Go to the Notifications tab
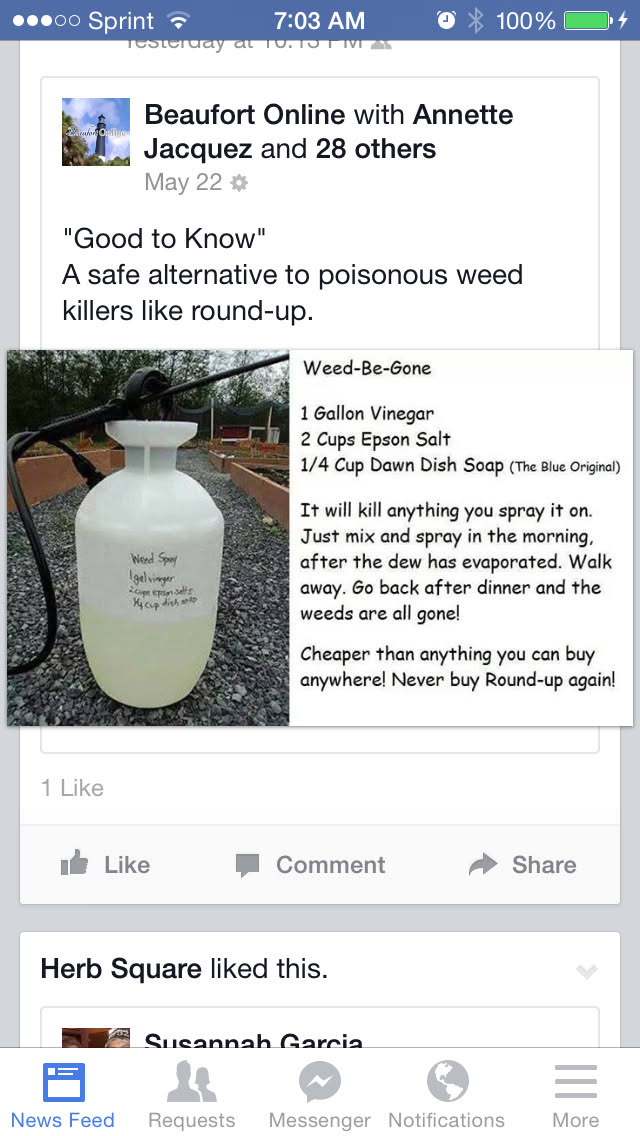The height and width of the screenshot is (1136, 640). point(447,1094)
